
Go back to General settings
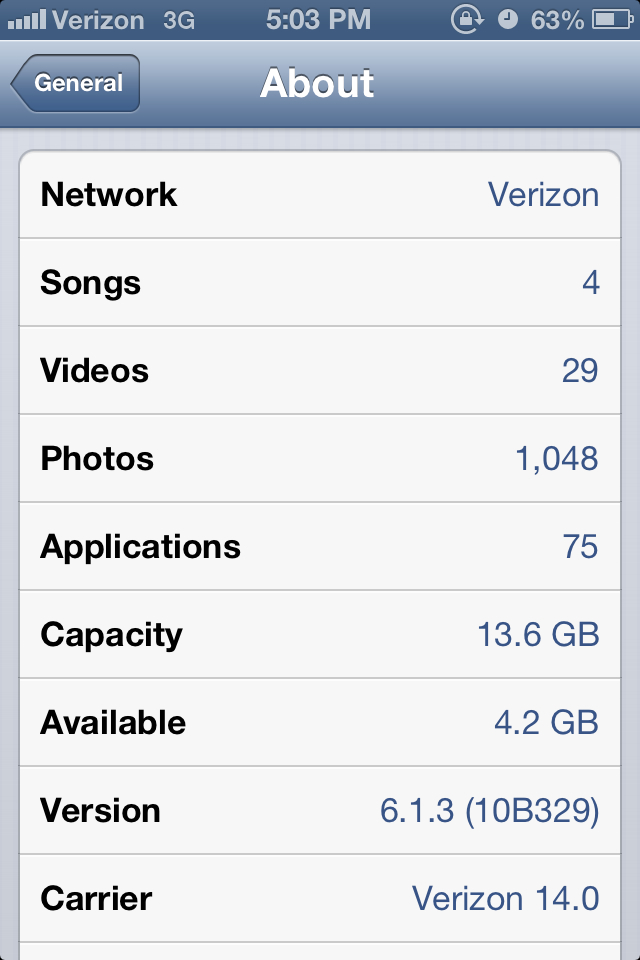click(76, 84)
